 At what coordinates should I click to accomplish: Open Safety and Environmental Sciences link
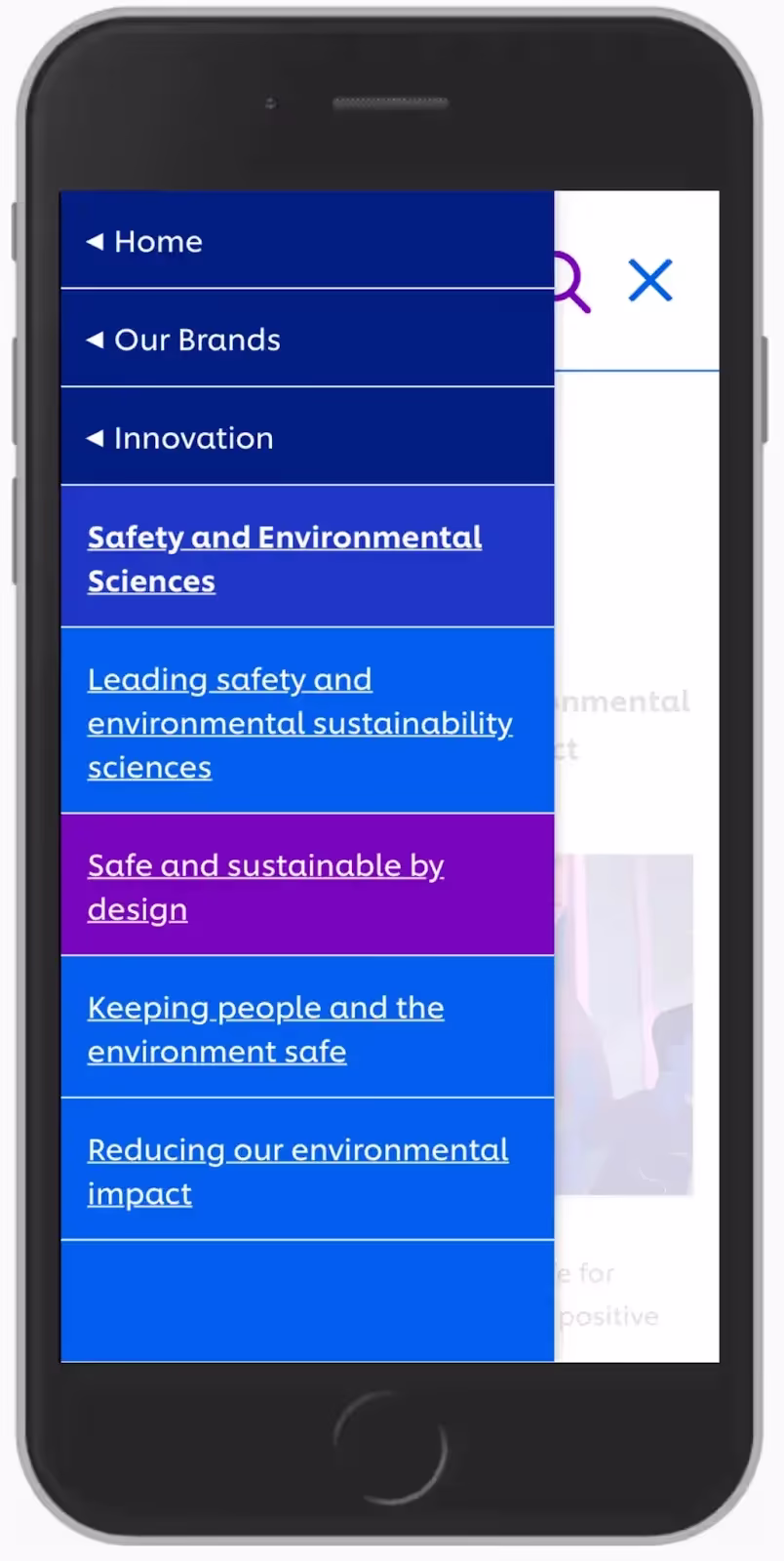pos(283,558)
